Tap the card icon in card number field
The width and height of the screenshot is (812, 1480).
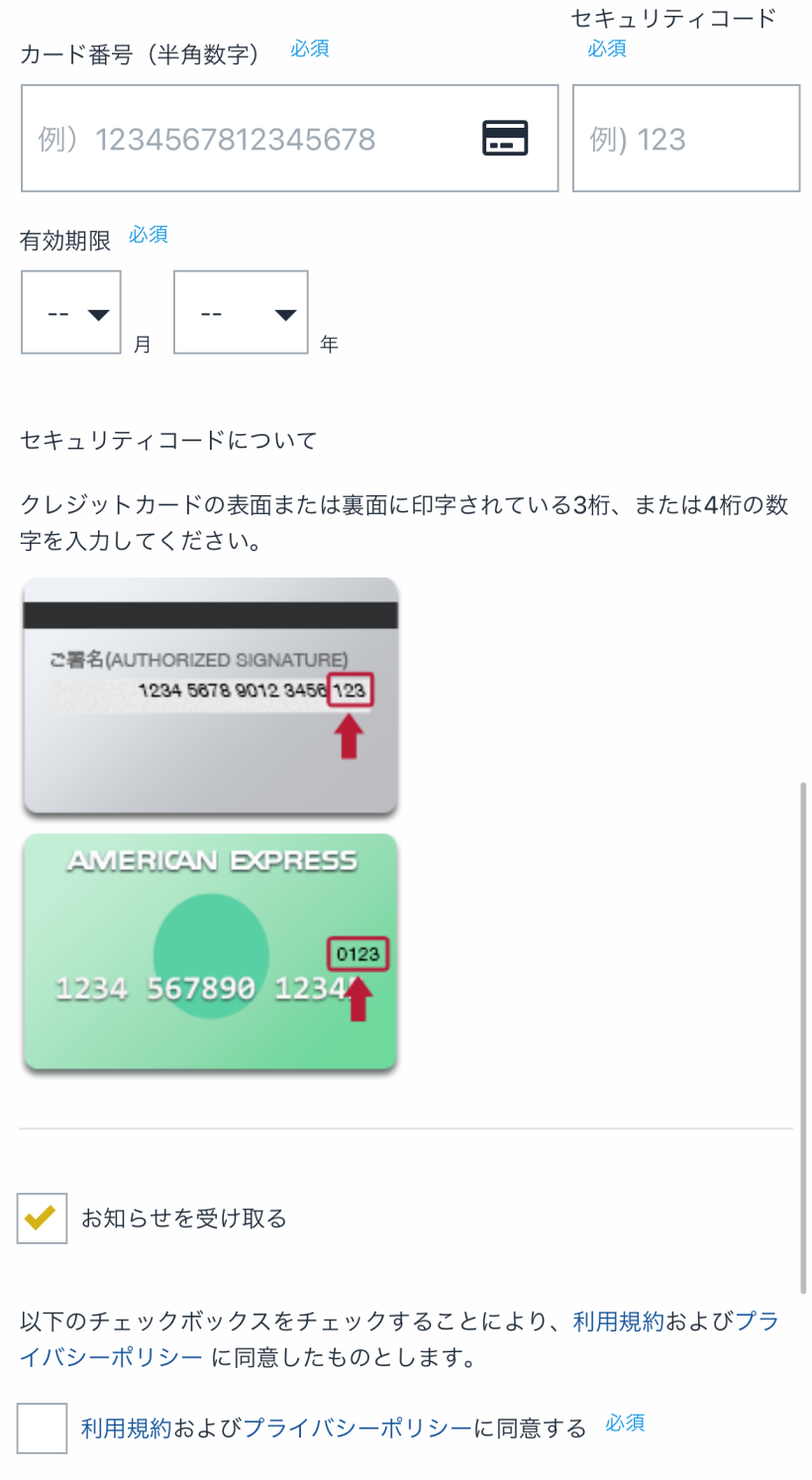pyautogui.click(x=505, y=138)
